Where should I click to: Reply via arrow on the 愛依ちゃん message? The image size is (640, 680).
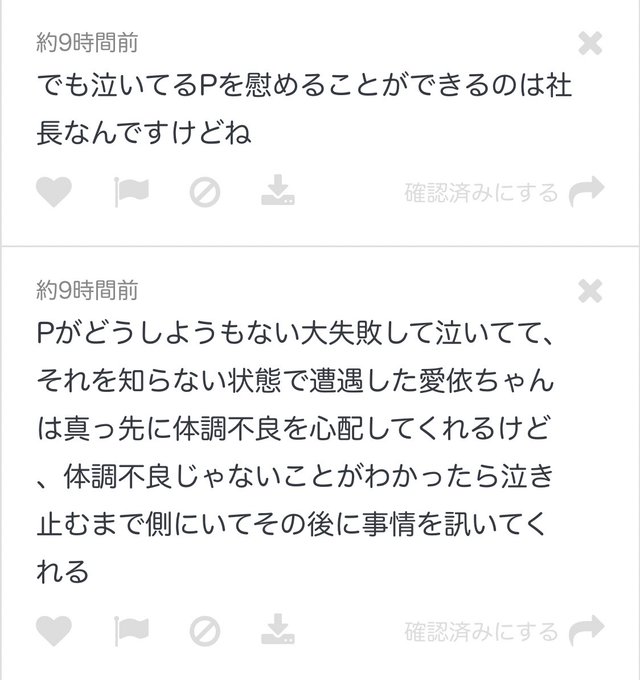pos(587,630)
